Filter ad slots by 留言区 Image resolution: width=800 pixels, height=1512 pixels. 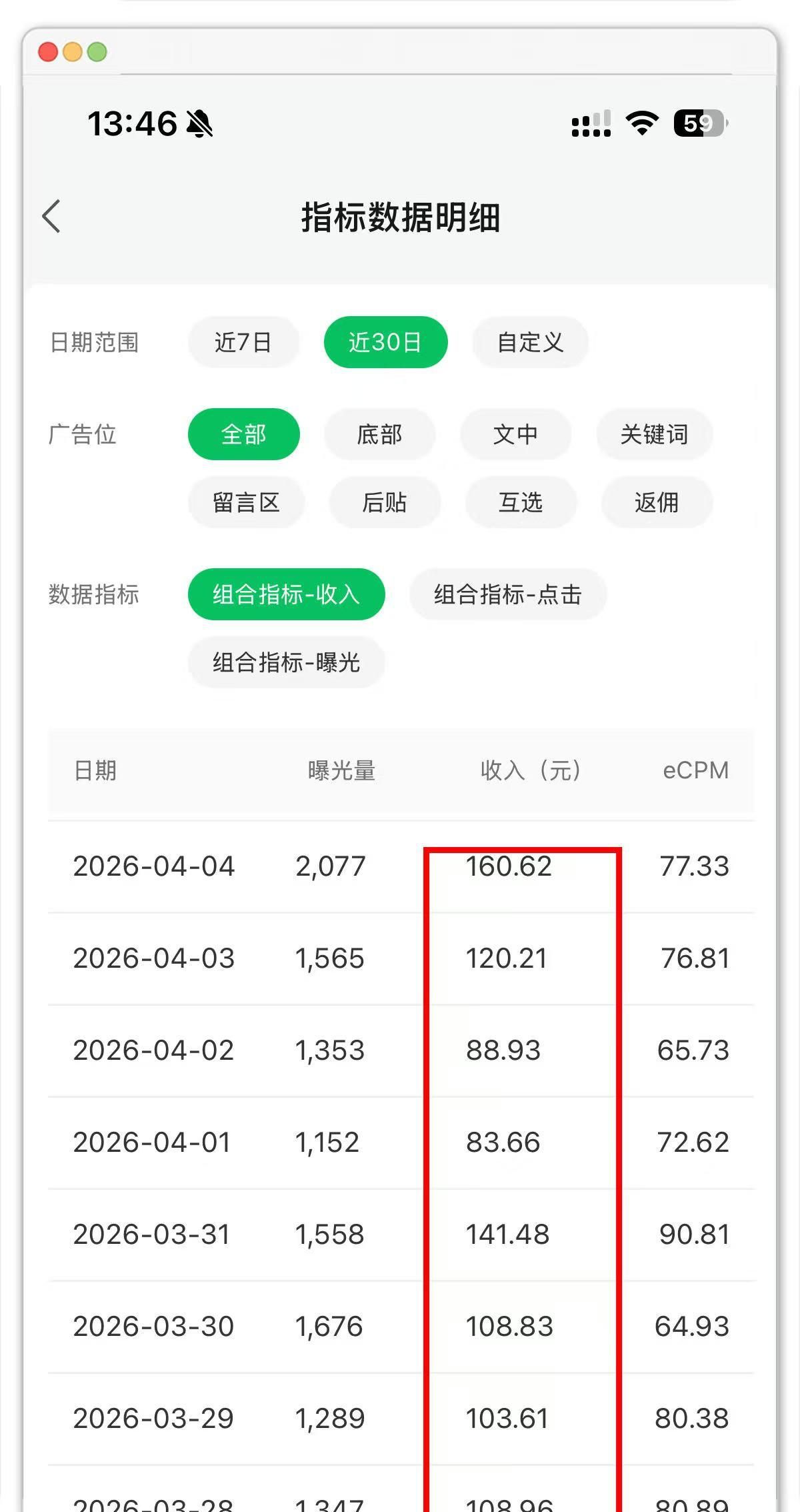click(246, 502)
